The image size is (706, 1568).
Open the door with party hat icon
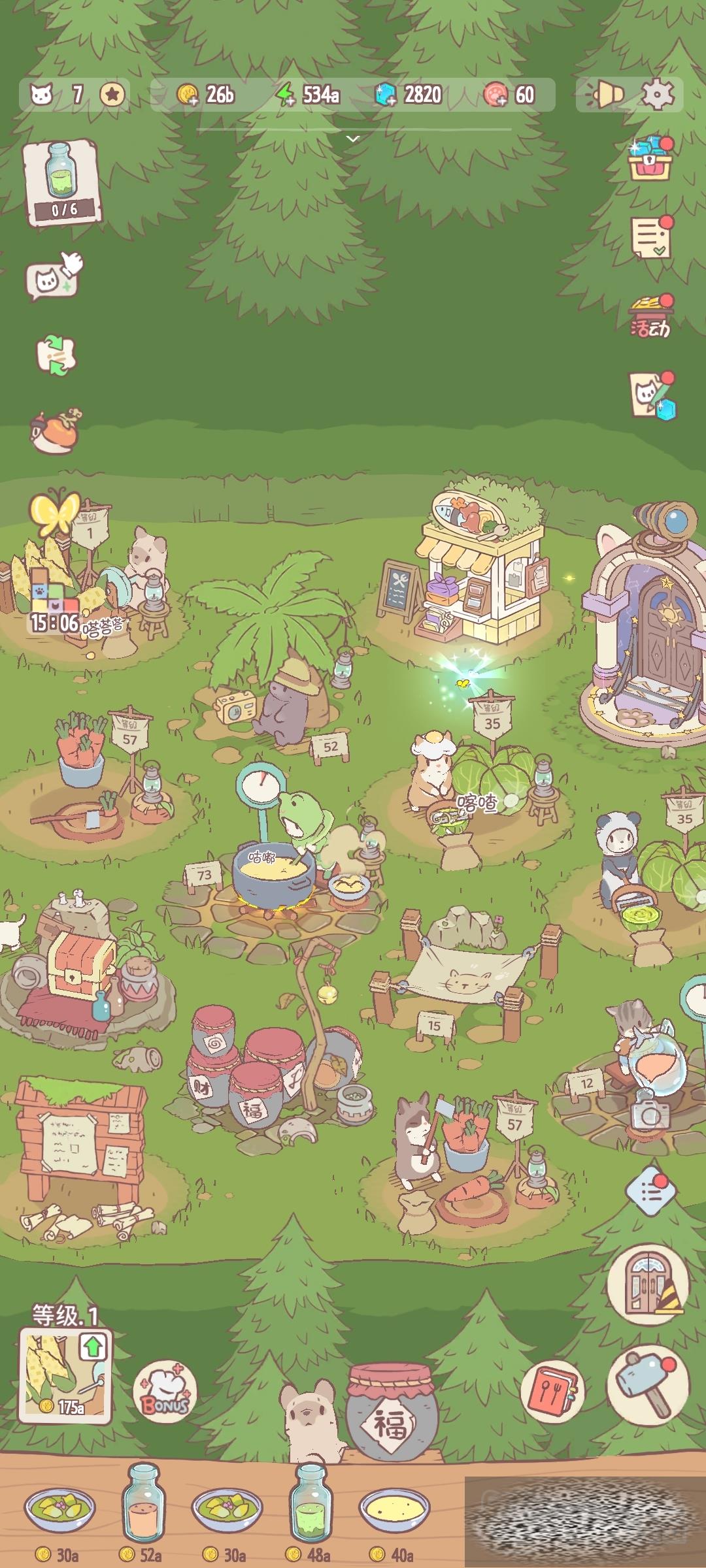(647, 1284)
